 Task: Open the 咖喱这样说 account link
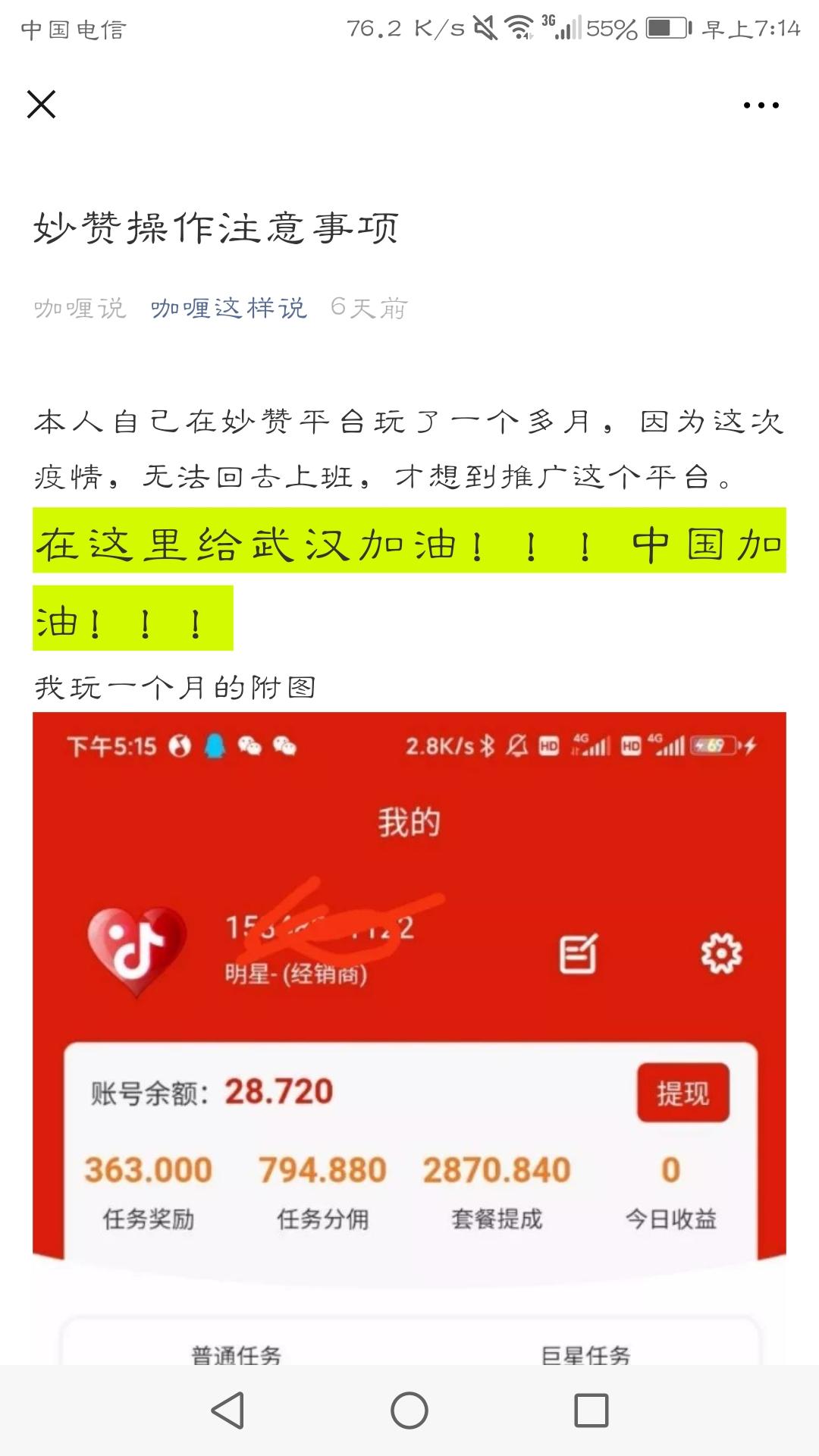coord(228,308)
